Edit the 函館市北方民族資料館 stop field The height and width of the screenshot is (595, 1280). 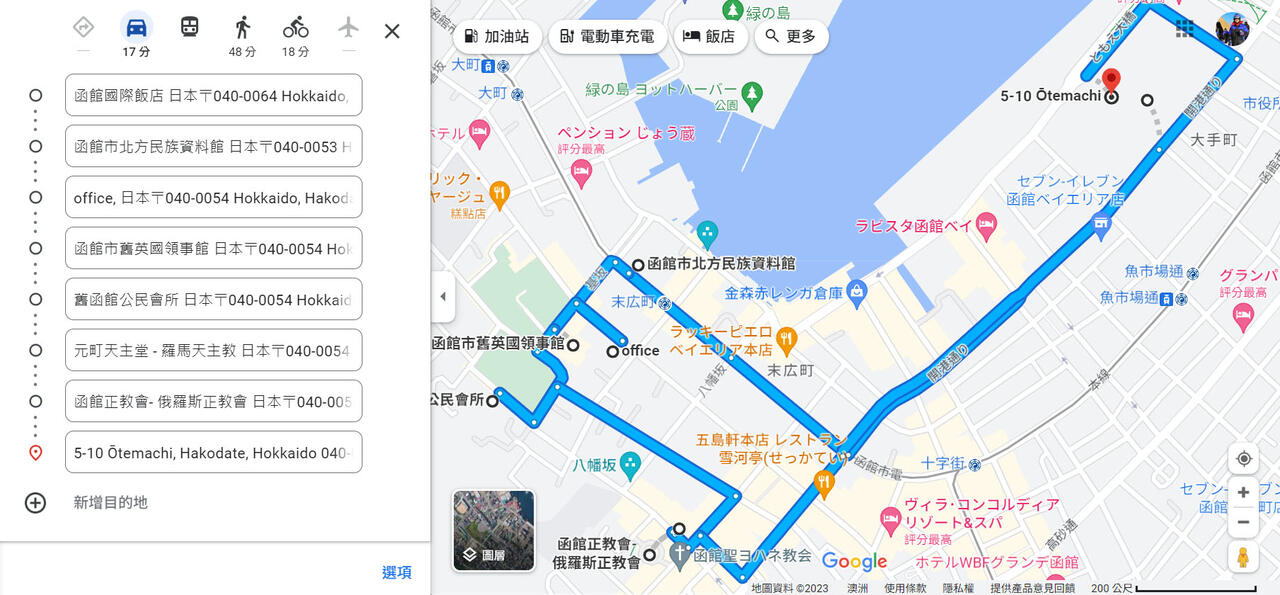point(213,147)
